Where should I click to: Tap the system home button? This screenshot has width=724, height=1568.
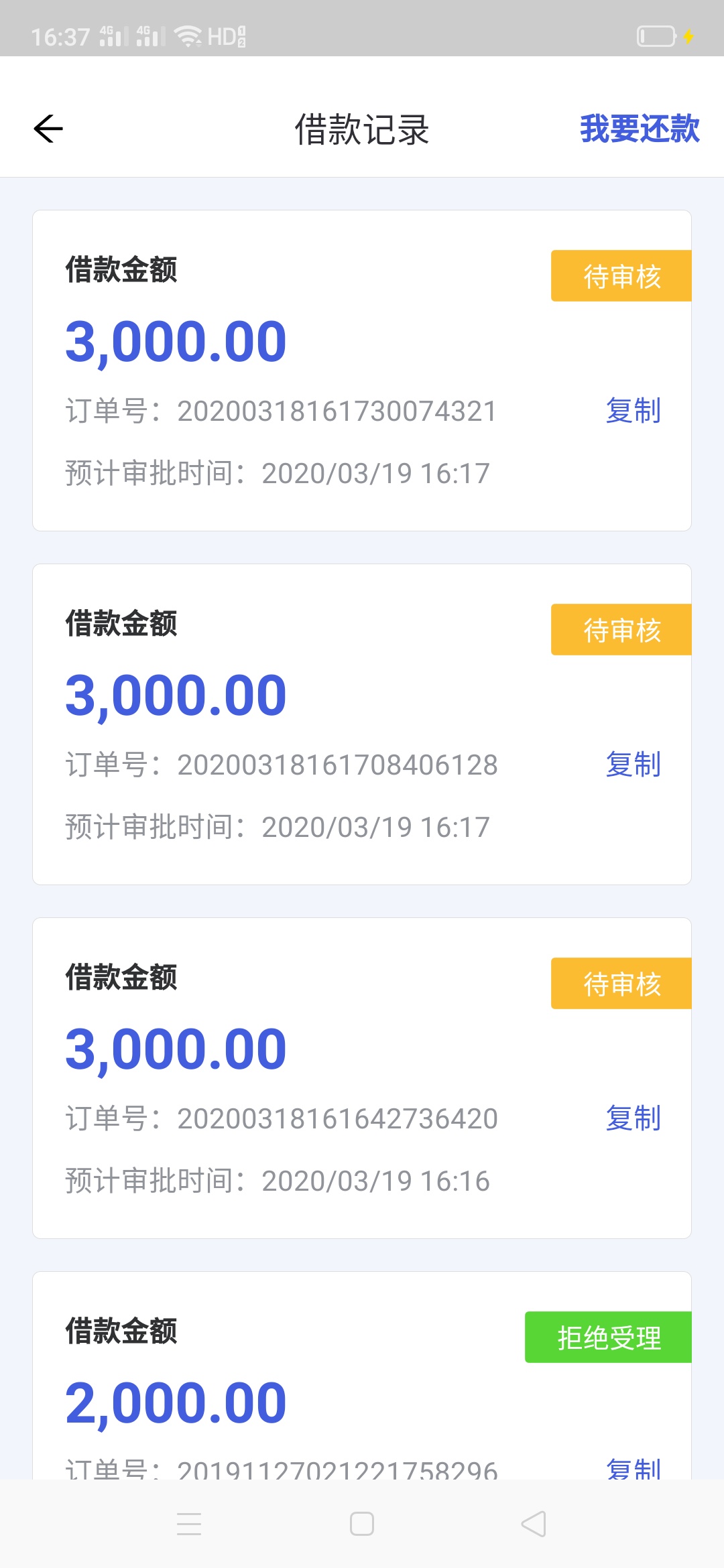[x=362, y=1524]
